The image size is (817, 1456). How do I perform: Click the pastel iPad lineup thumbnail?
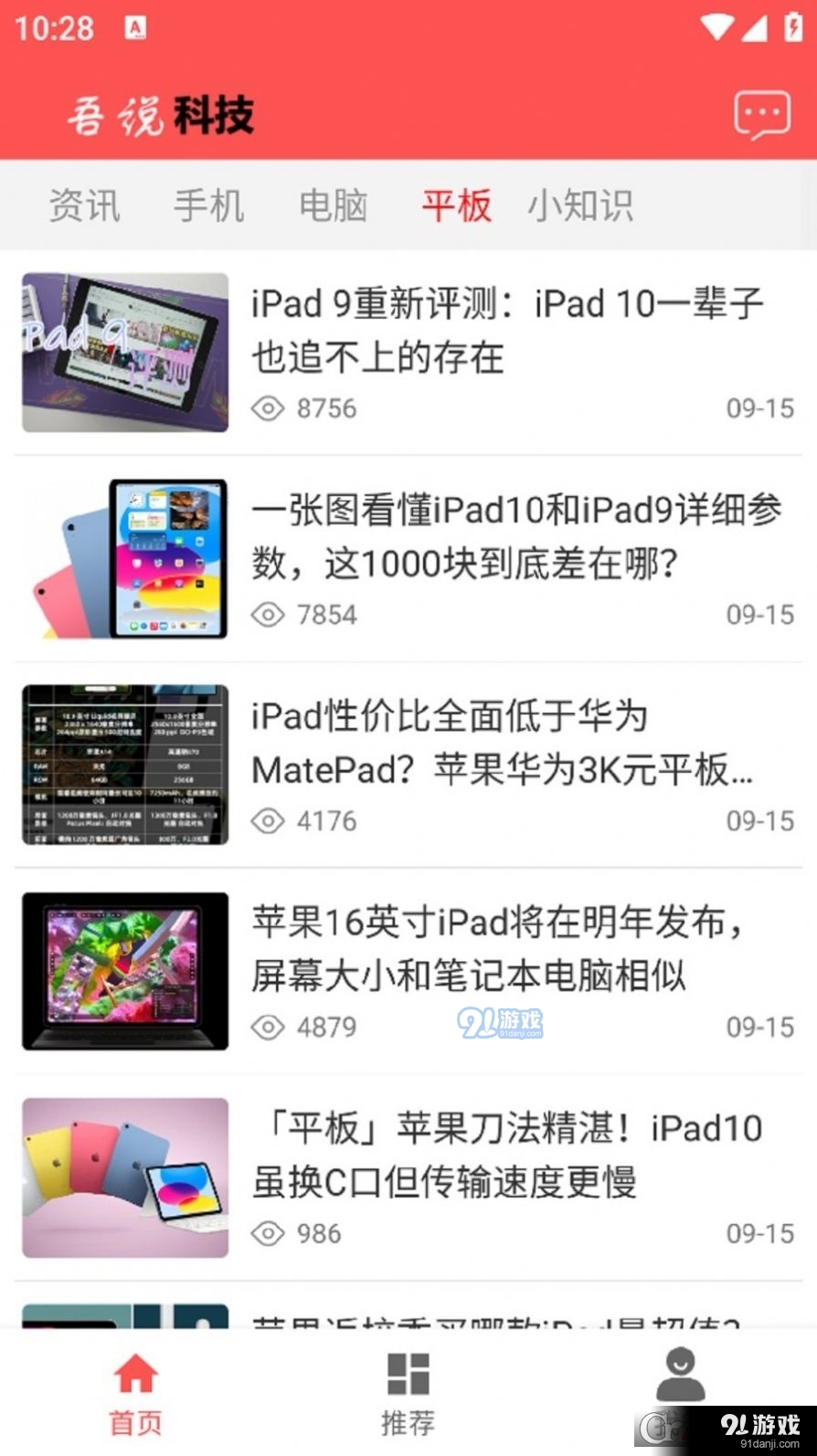(125, 1178)
